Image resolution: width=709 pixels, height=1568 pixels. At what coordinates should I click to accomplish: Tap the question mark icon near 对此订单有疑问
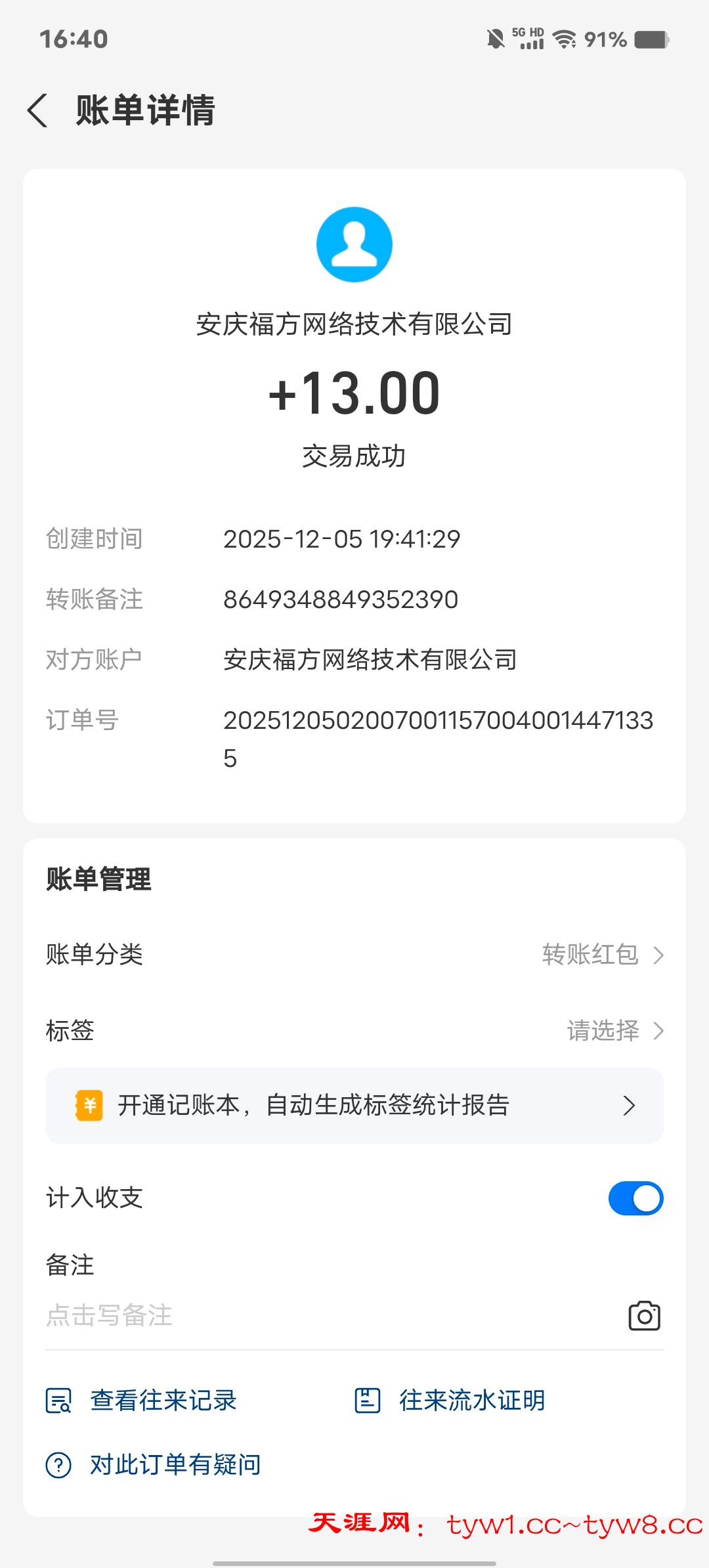(58, 1464)
